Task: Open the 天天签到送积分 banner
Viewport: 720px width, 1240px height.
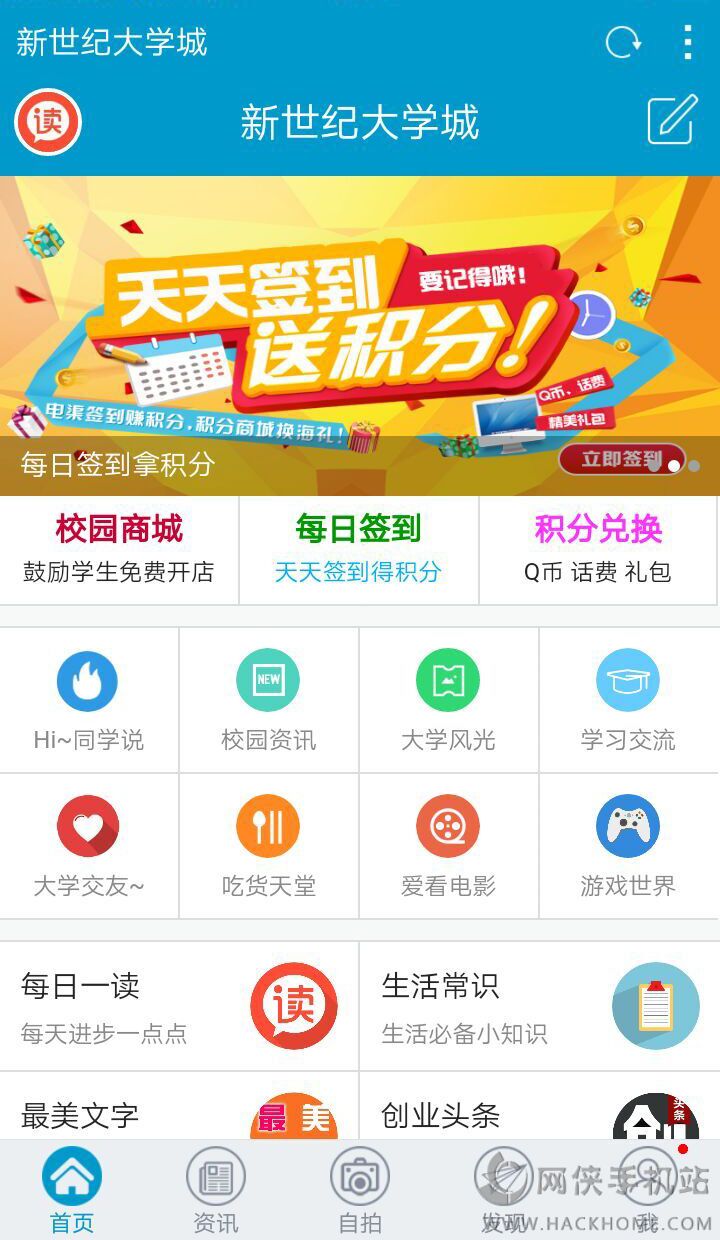Action: coord(360,320)
